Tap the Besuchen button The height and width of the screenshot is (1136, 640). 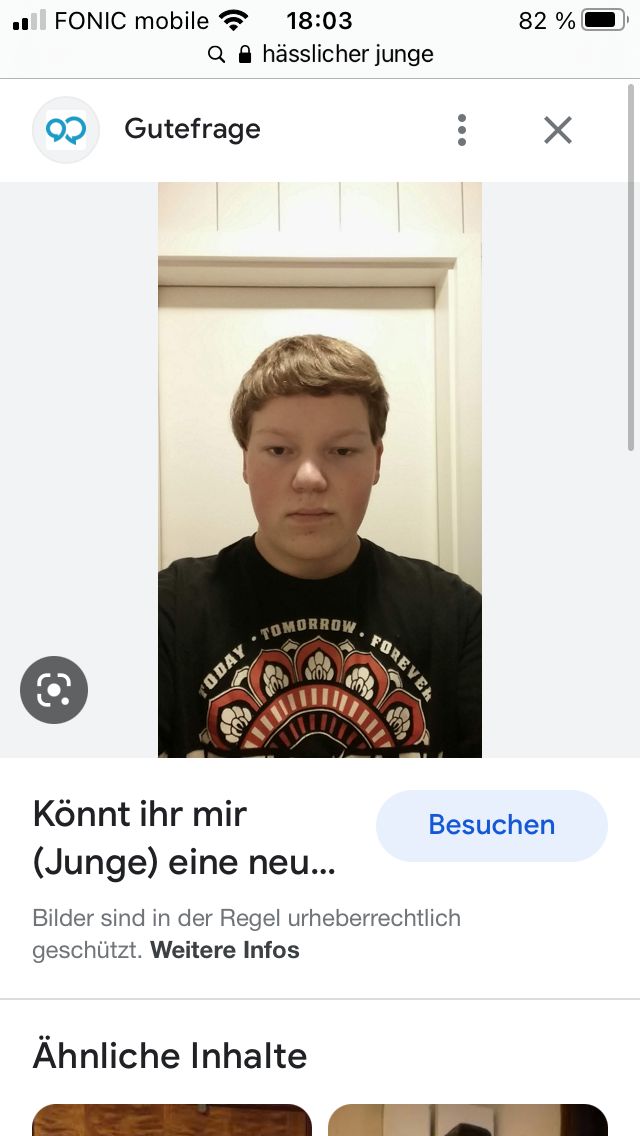tap(491, 825)
